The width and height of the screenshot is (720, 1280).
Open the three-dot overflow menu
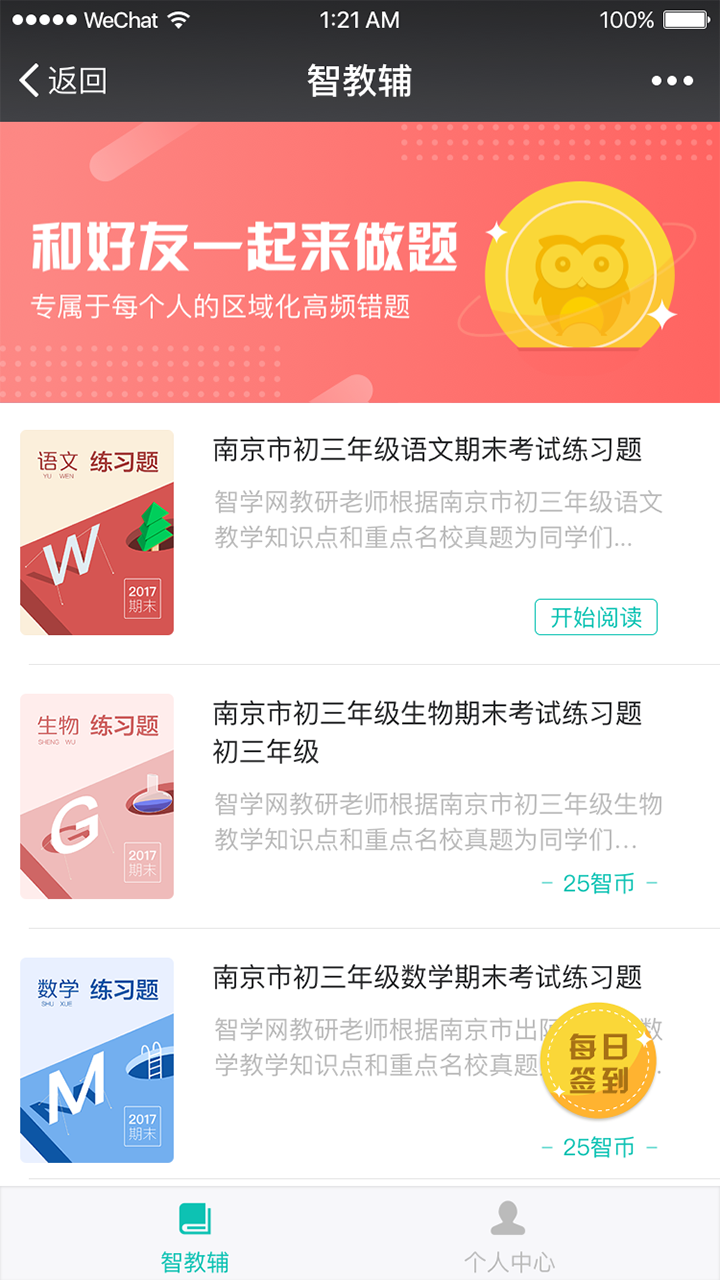(672, 81)
